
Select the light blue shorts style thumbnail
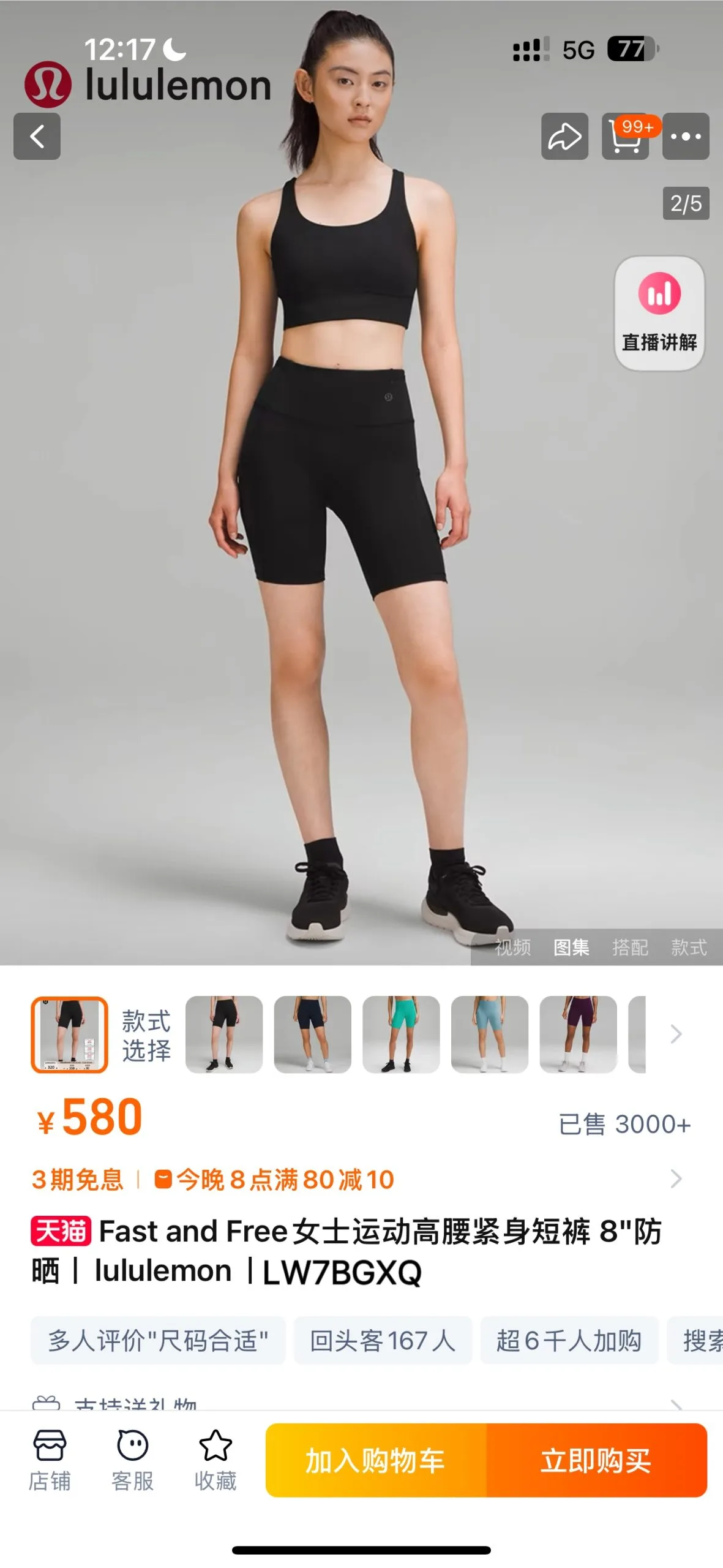[x=489, y=1035]
